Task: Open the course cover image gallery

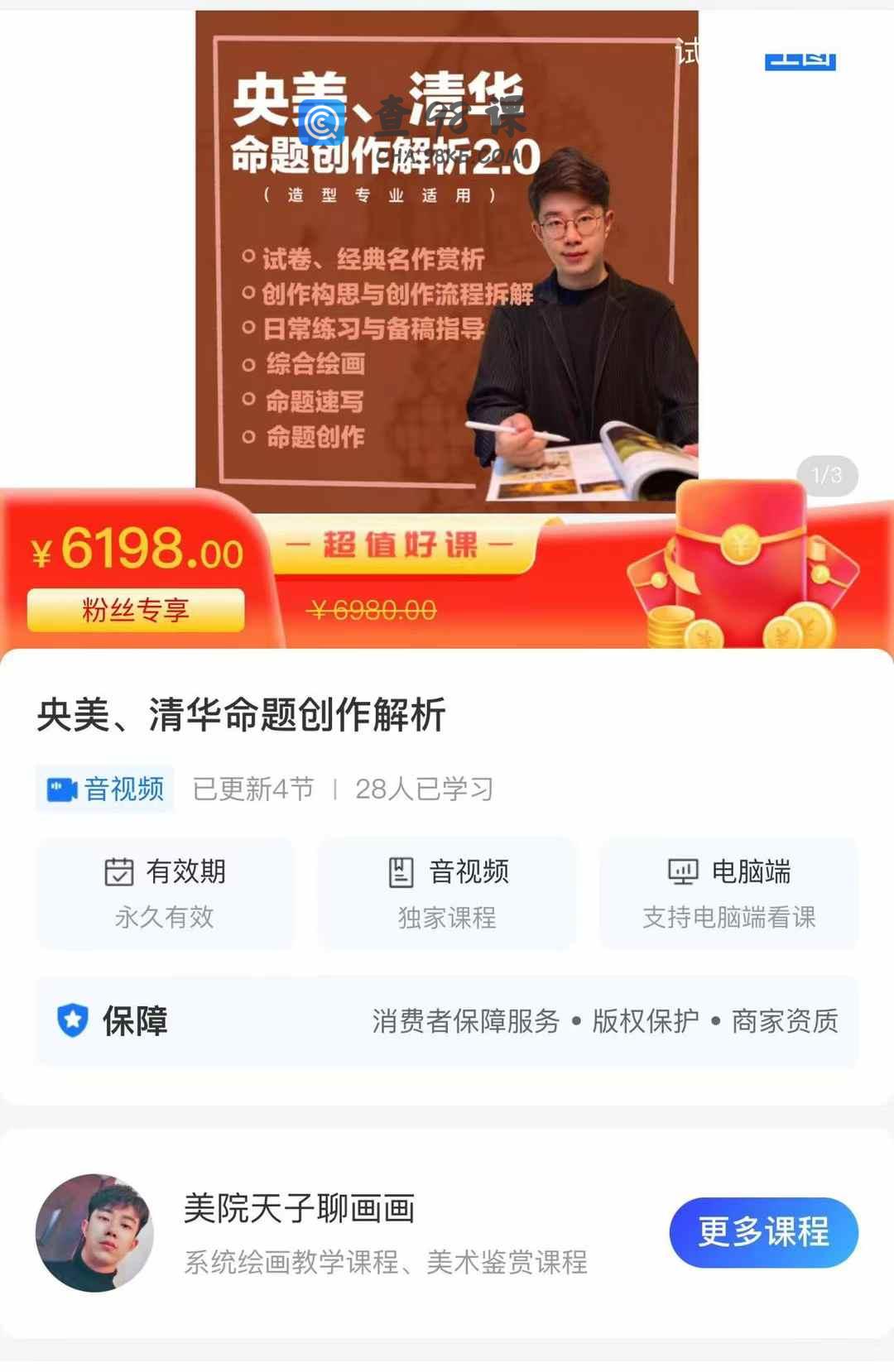Action: pos(446,257)
